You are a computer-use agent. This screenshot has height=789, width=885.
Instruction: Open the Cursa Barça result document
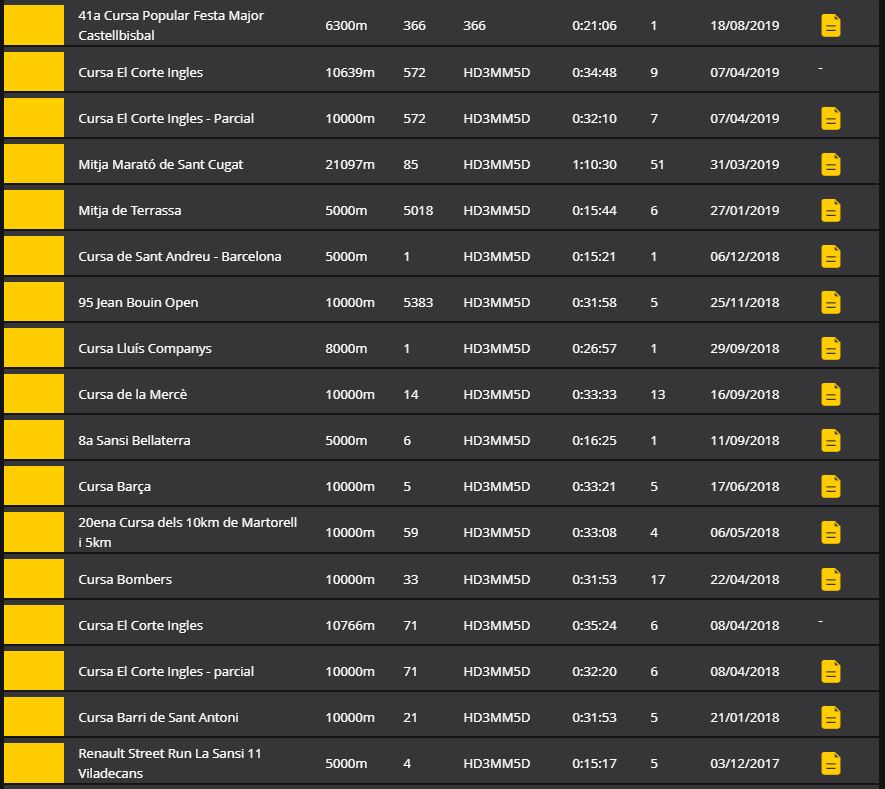(x=830, y=486)
